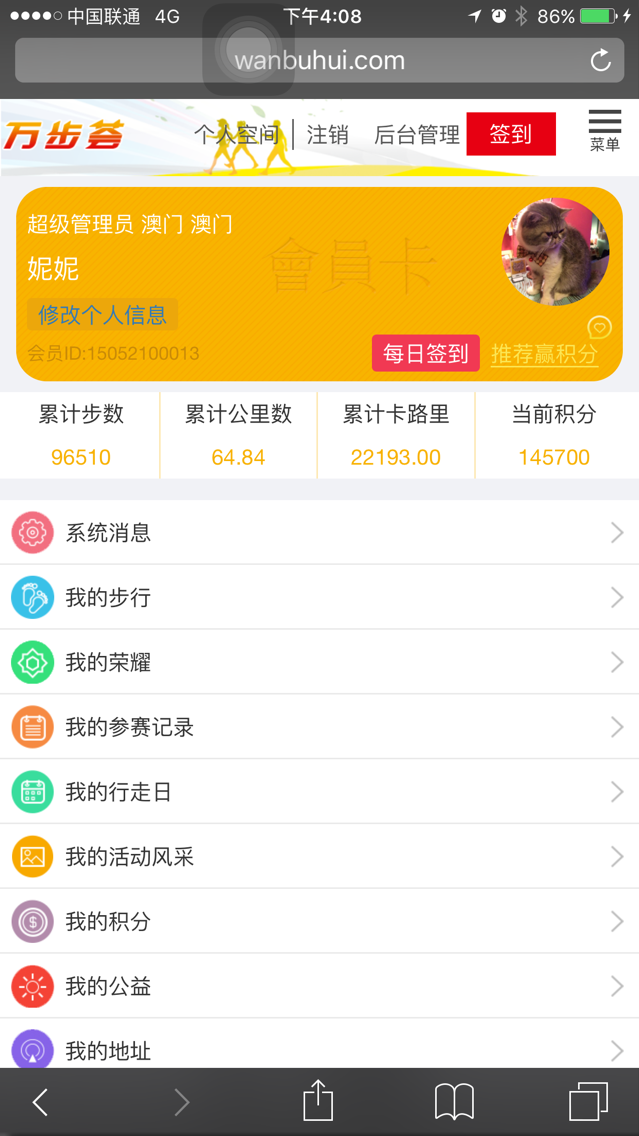639x1136 pixels.
Task: Open 我的公益 row
Action: [x=319, y=987]
